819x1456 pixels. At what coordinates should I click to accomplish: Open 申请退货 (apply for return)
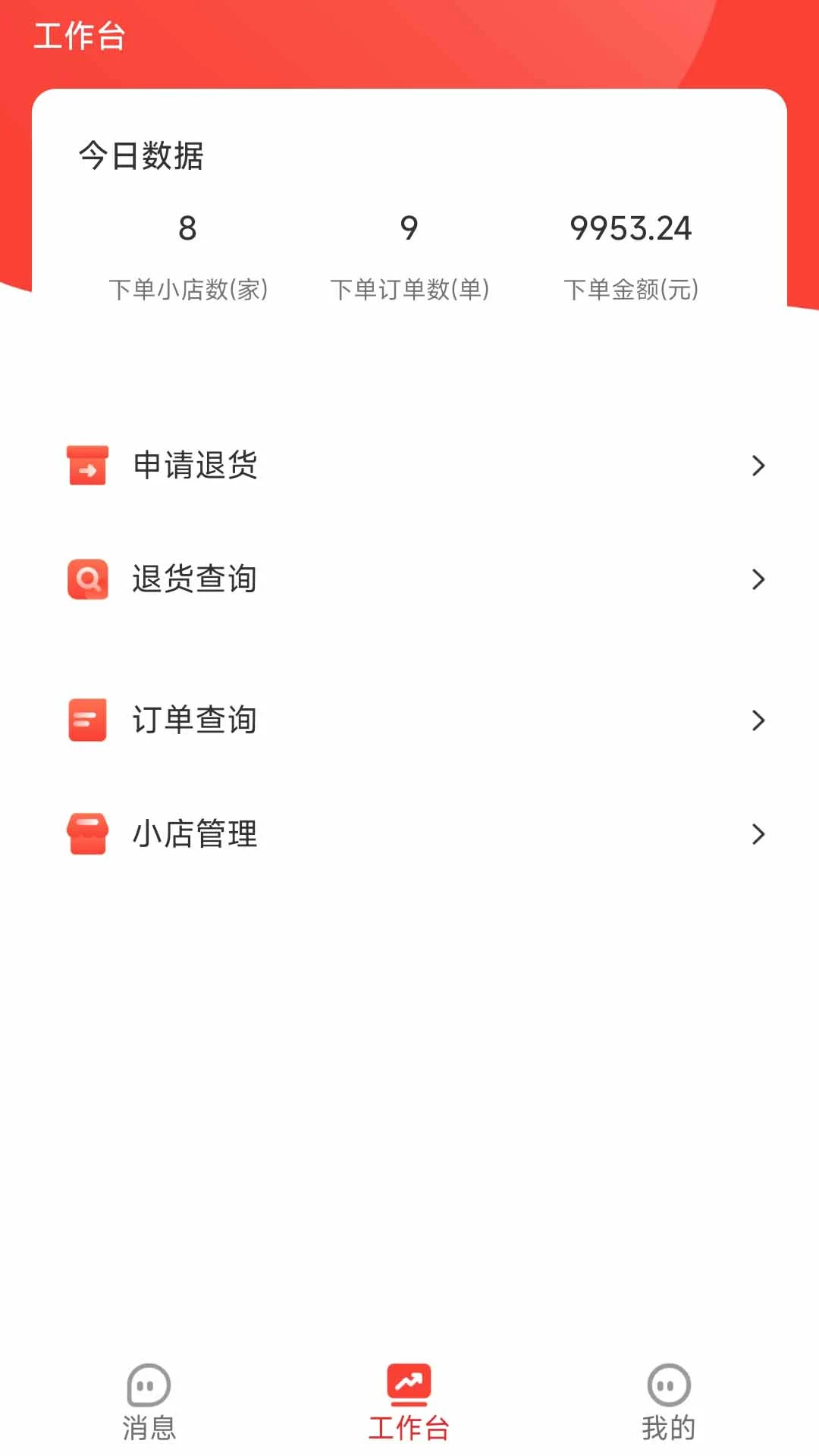click(409, 465)
